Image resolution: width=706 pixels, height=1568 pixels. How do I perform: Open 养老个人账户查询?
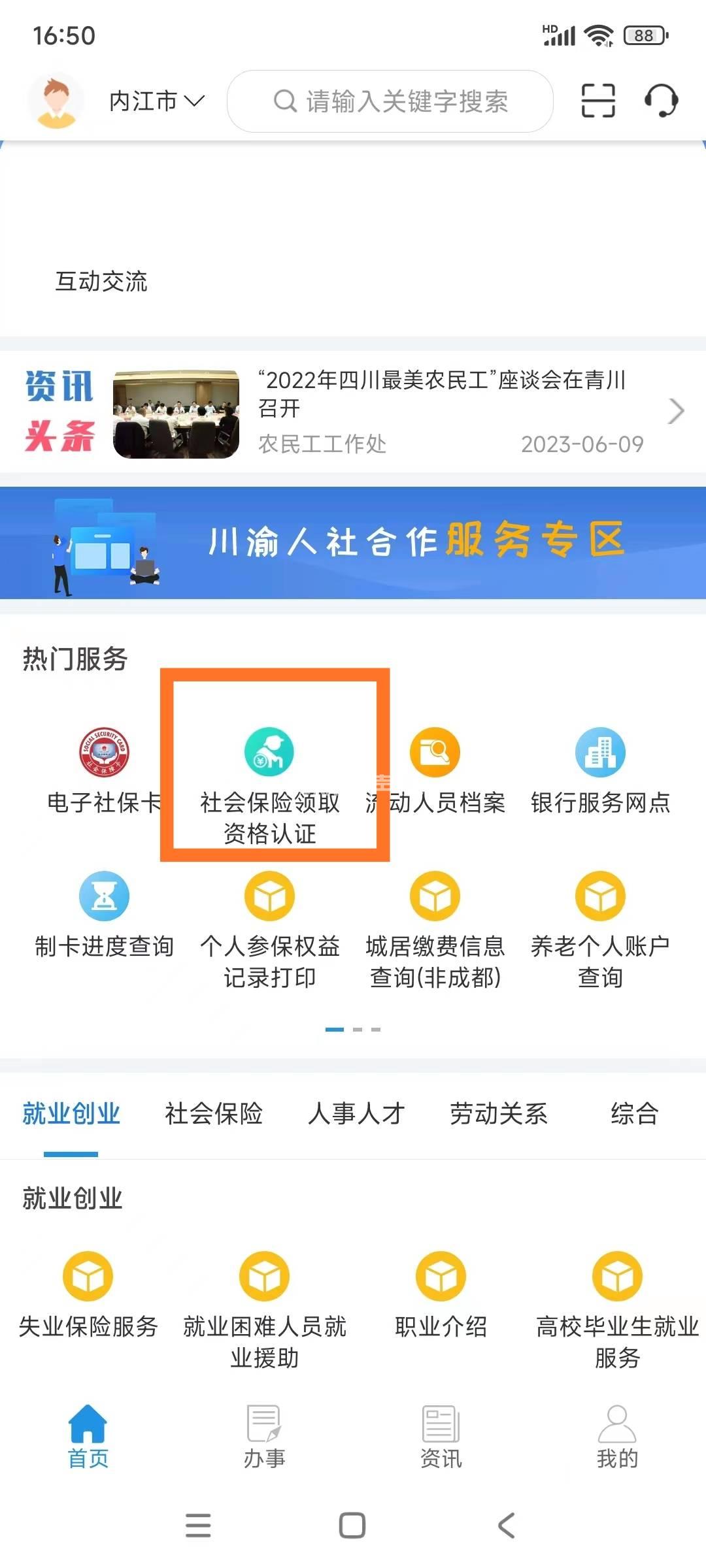coord(600,928)
